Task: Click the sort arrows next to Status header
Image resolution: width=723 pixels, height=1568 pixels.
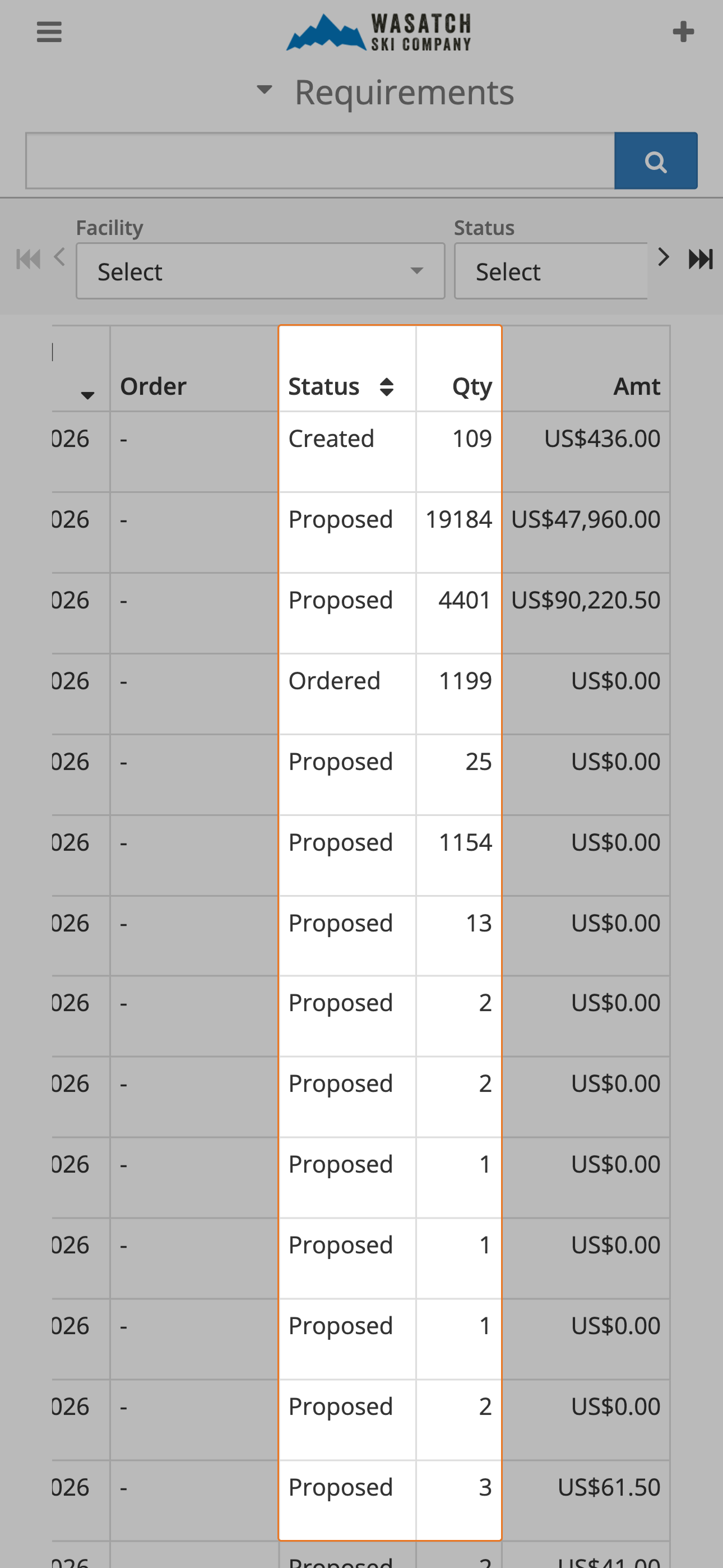Action: tap(388, 386)
